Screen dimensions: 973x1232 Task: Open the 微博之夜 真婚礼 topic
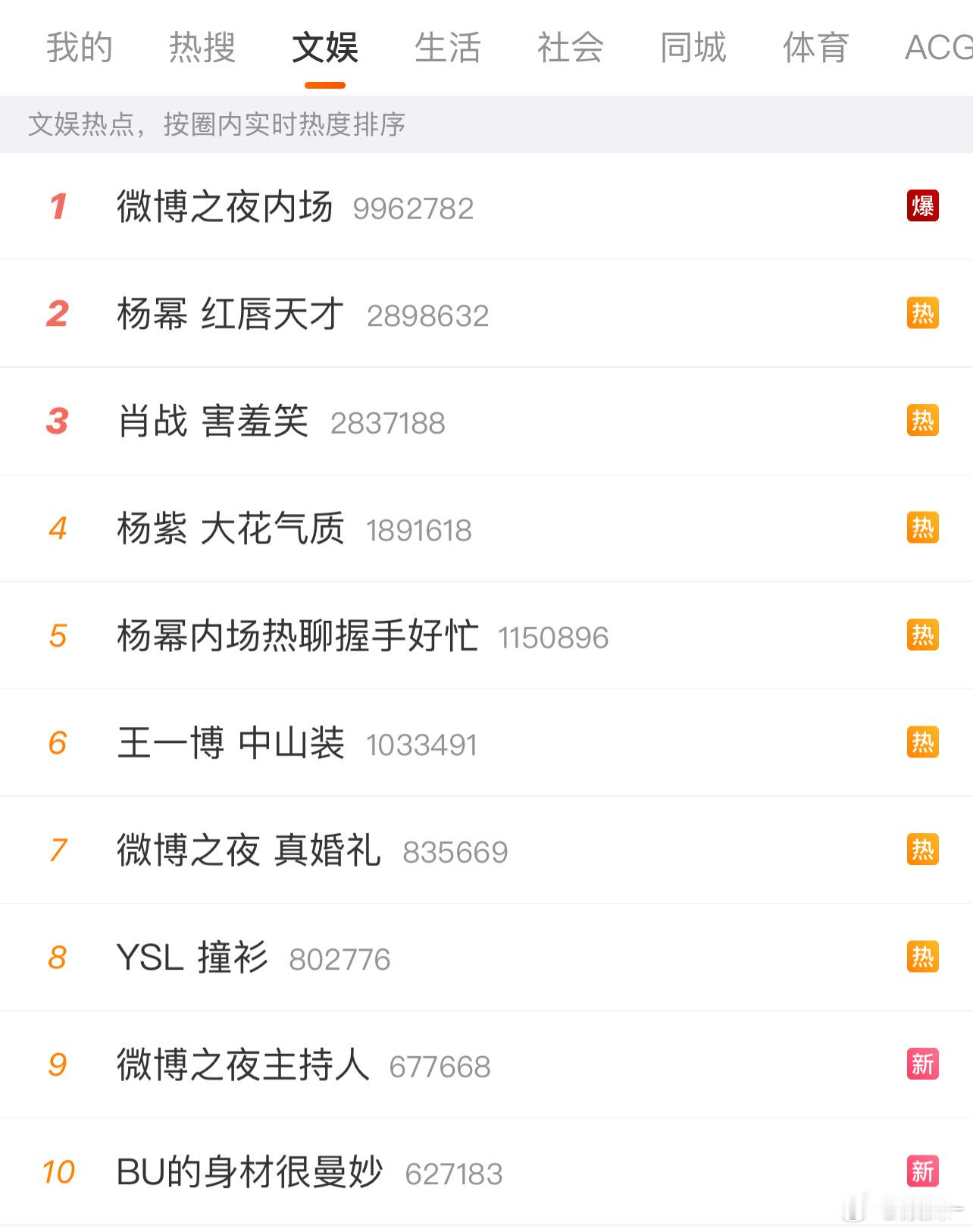(x=250, y=850)
